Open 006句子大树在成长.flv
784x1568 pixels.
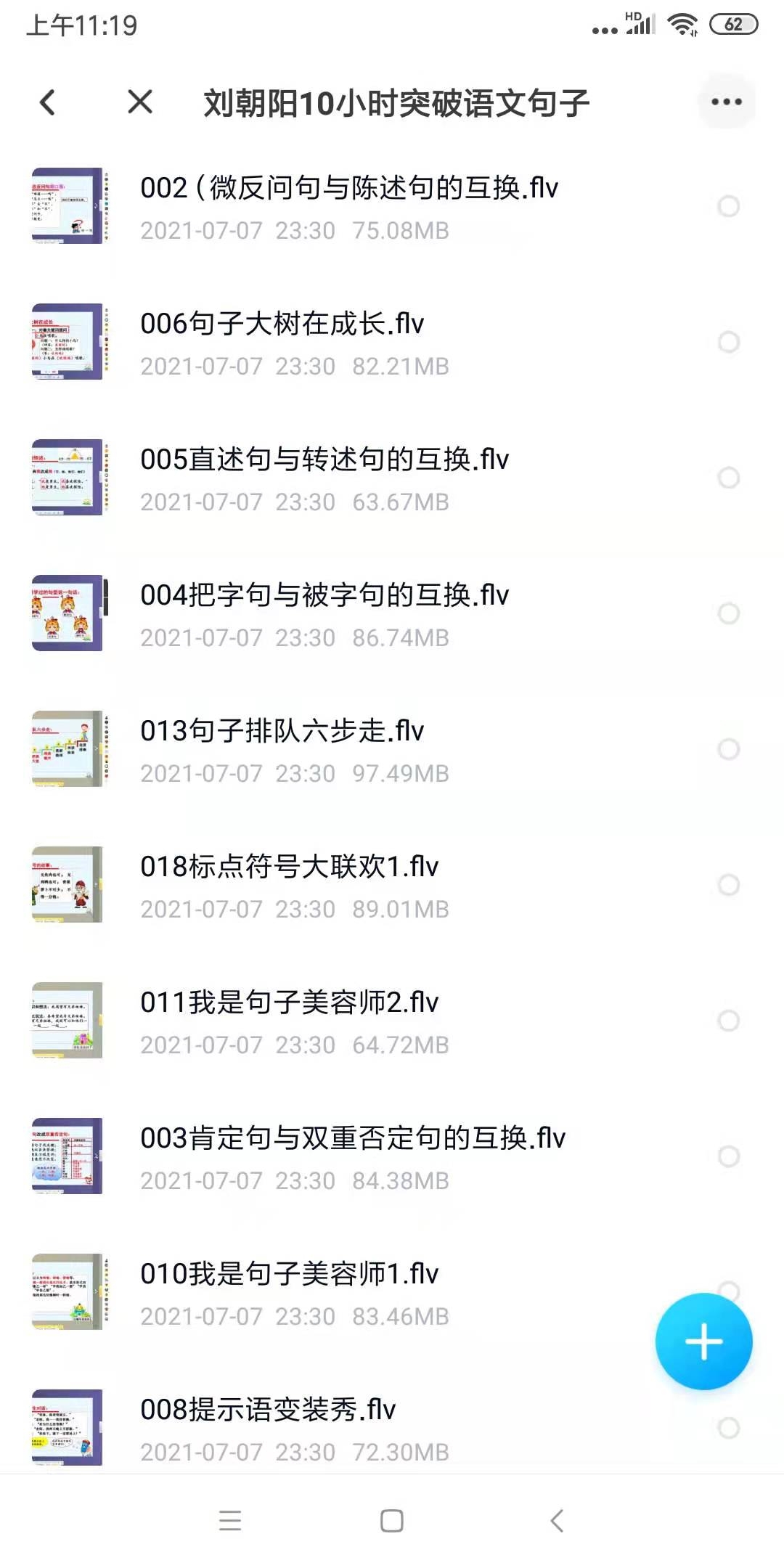(282, 342)
